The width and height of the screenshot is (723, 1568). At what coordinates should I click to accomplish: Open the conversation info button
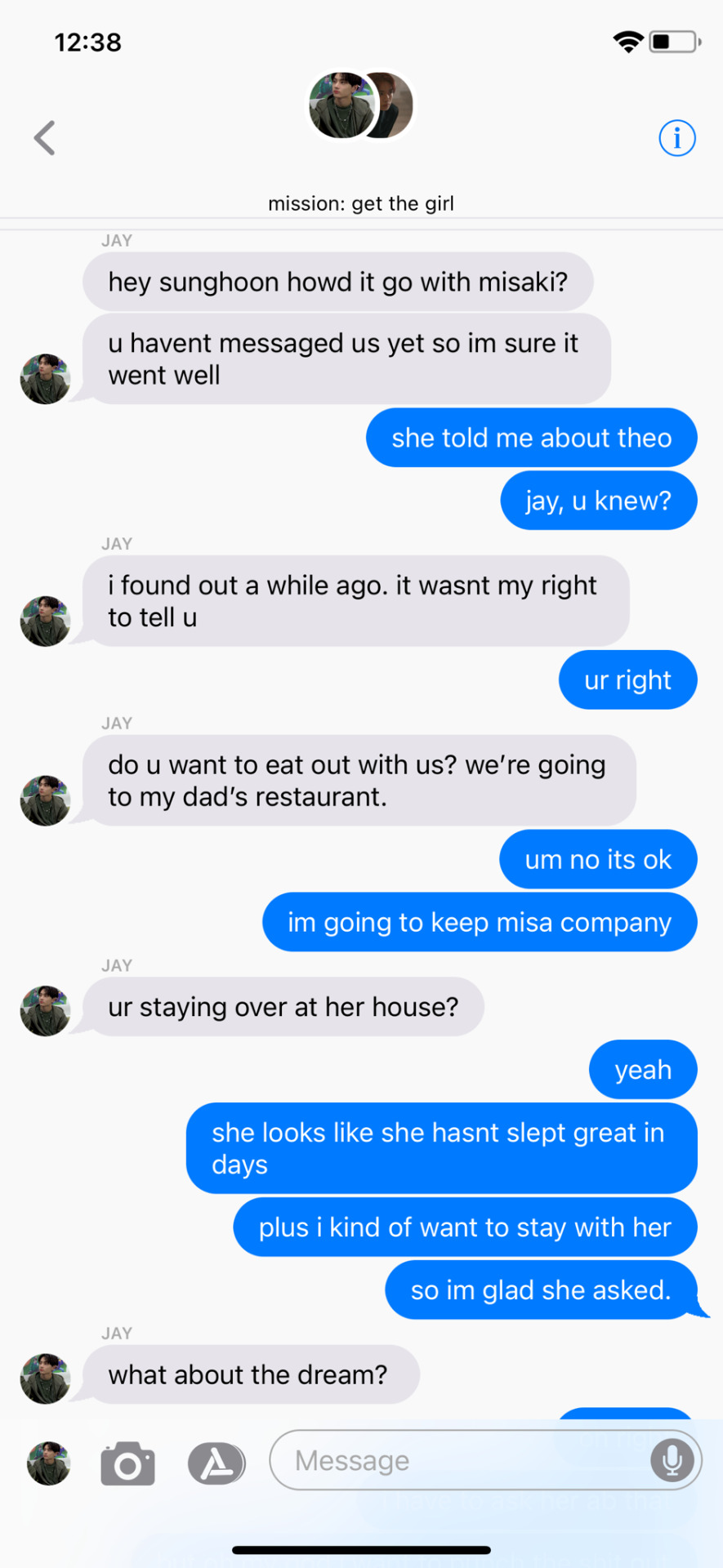click(676, 138)
